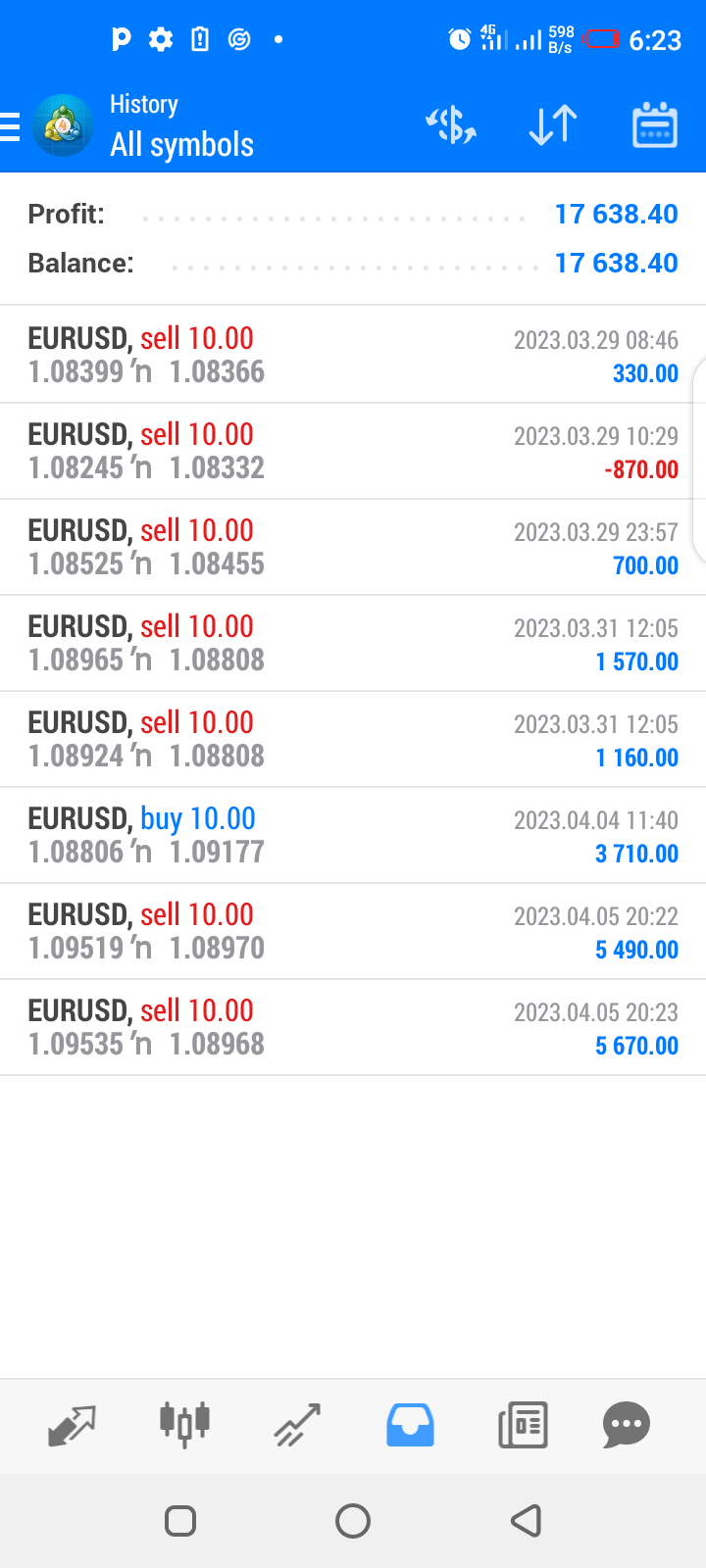Screen dimensions: 706x1568
Task: Open the Chat messages tab
Action: click(x=627, y=1425)
